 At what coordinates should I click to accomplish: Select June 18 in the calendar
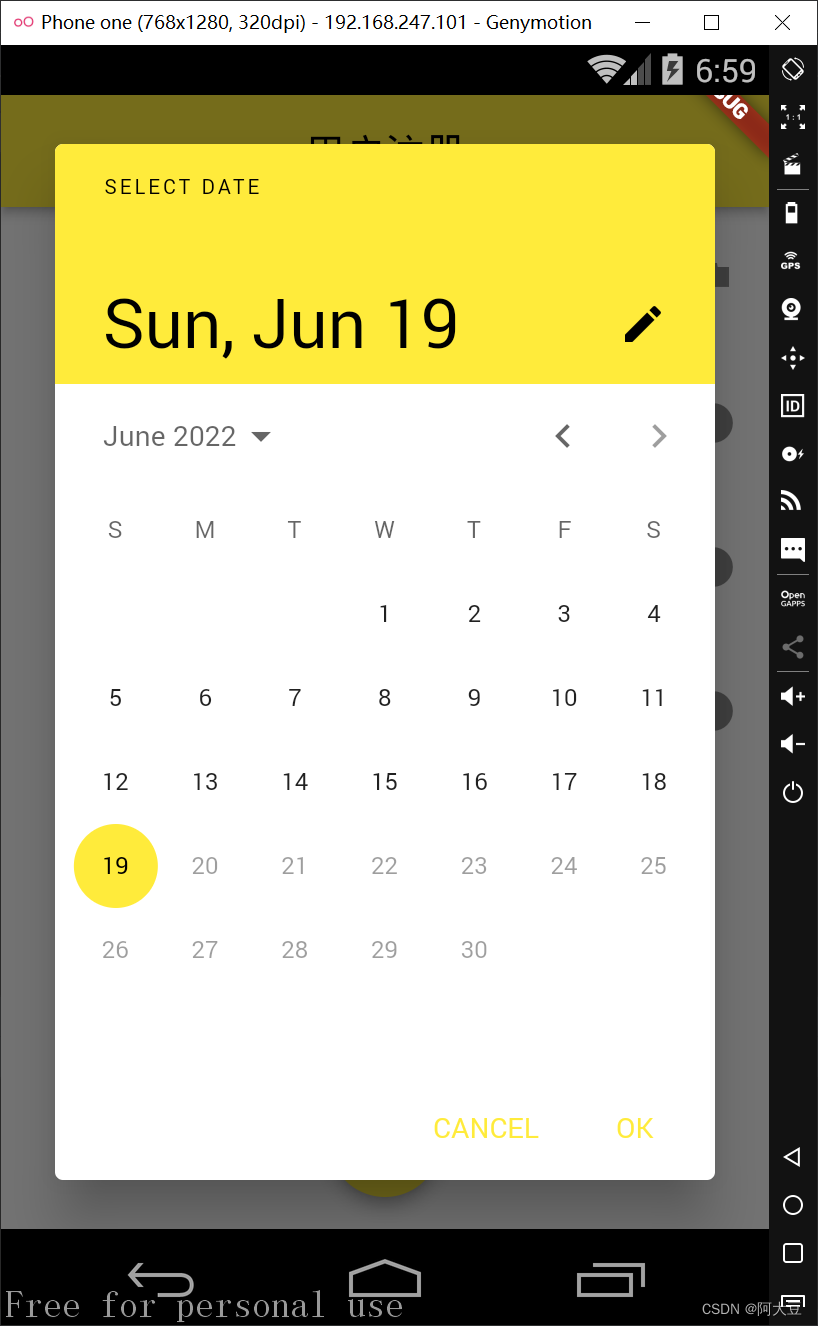tap(654, 782)
